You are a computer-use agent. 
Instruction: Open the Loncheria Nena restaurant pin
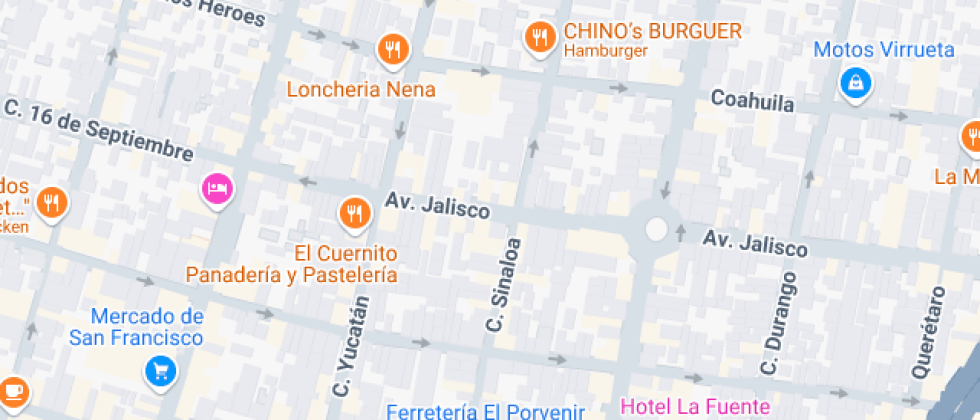click(x=392, y=48)
